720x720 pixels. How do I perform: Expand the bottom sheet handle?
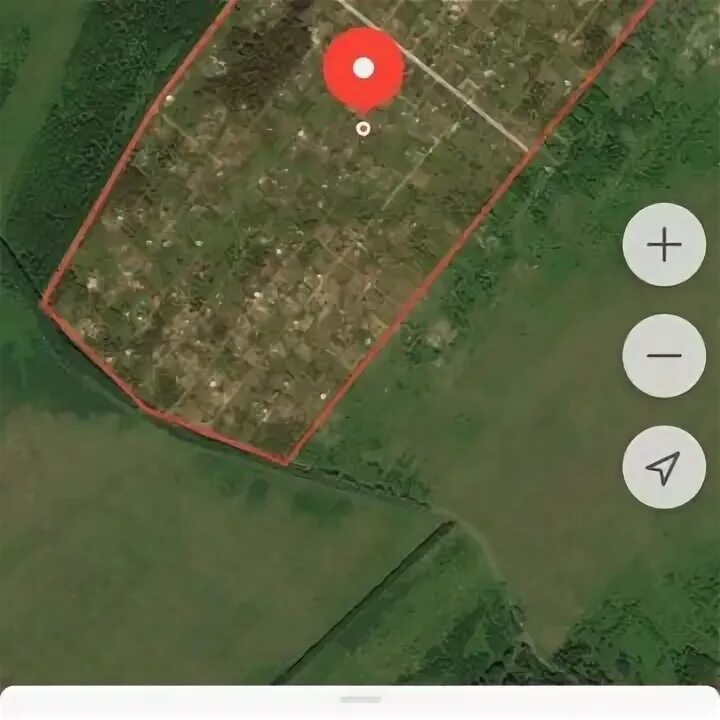pyautogui.click(x=360, y=698)
